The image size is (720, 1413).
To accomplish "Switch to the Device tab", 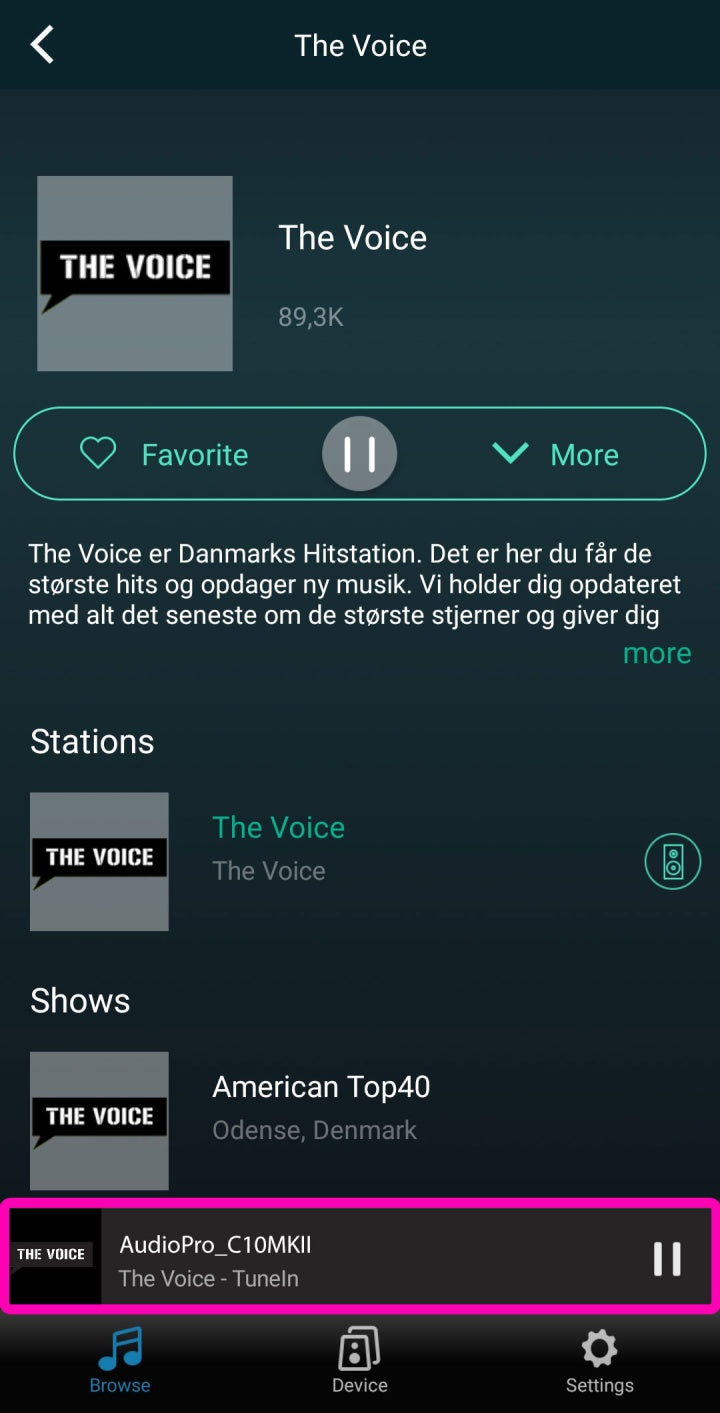I will pos(360,1359).
